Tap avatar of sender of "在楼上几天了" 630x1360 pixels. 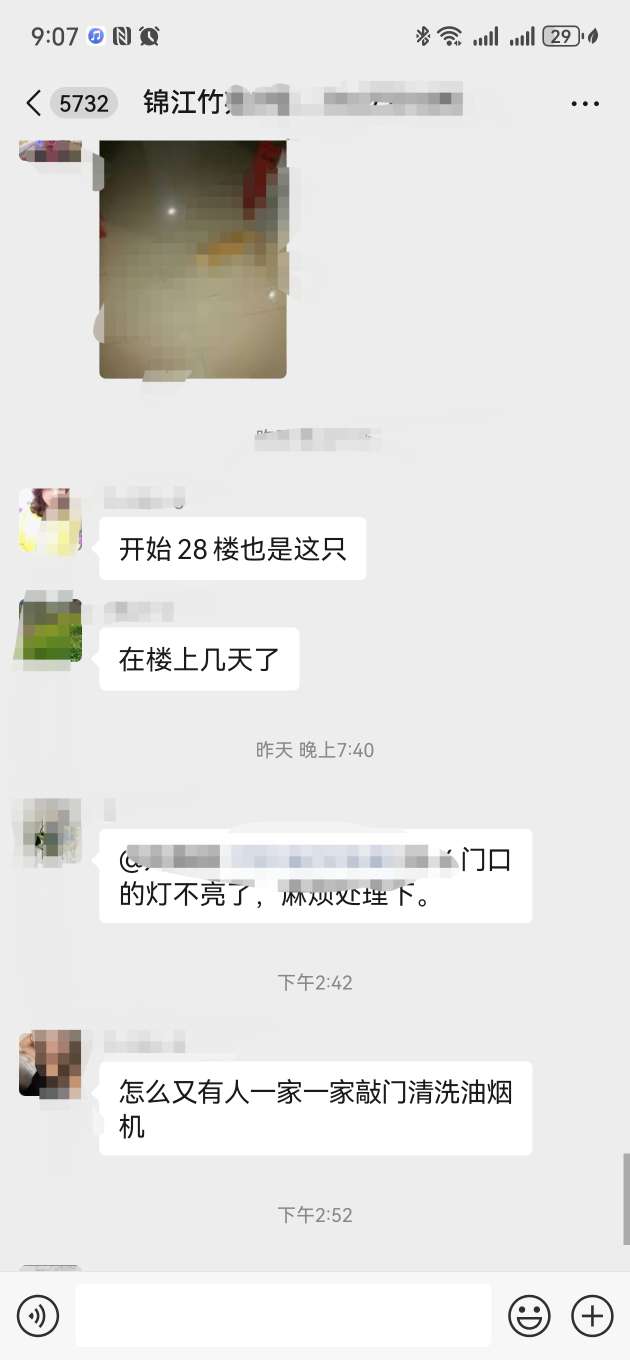click(x=50, y=630)
